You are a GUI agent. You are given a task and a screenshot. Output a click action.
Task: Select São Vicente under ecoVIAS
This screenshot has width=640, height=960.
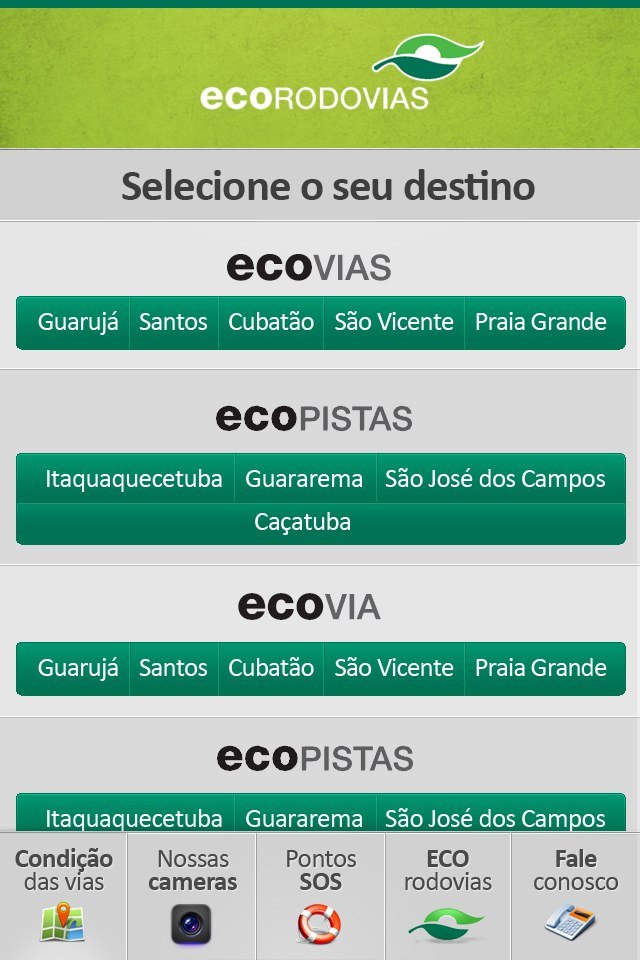[x=394, y=323]
